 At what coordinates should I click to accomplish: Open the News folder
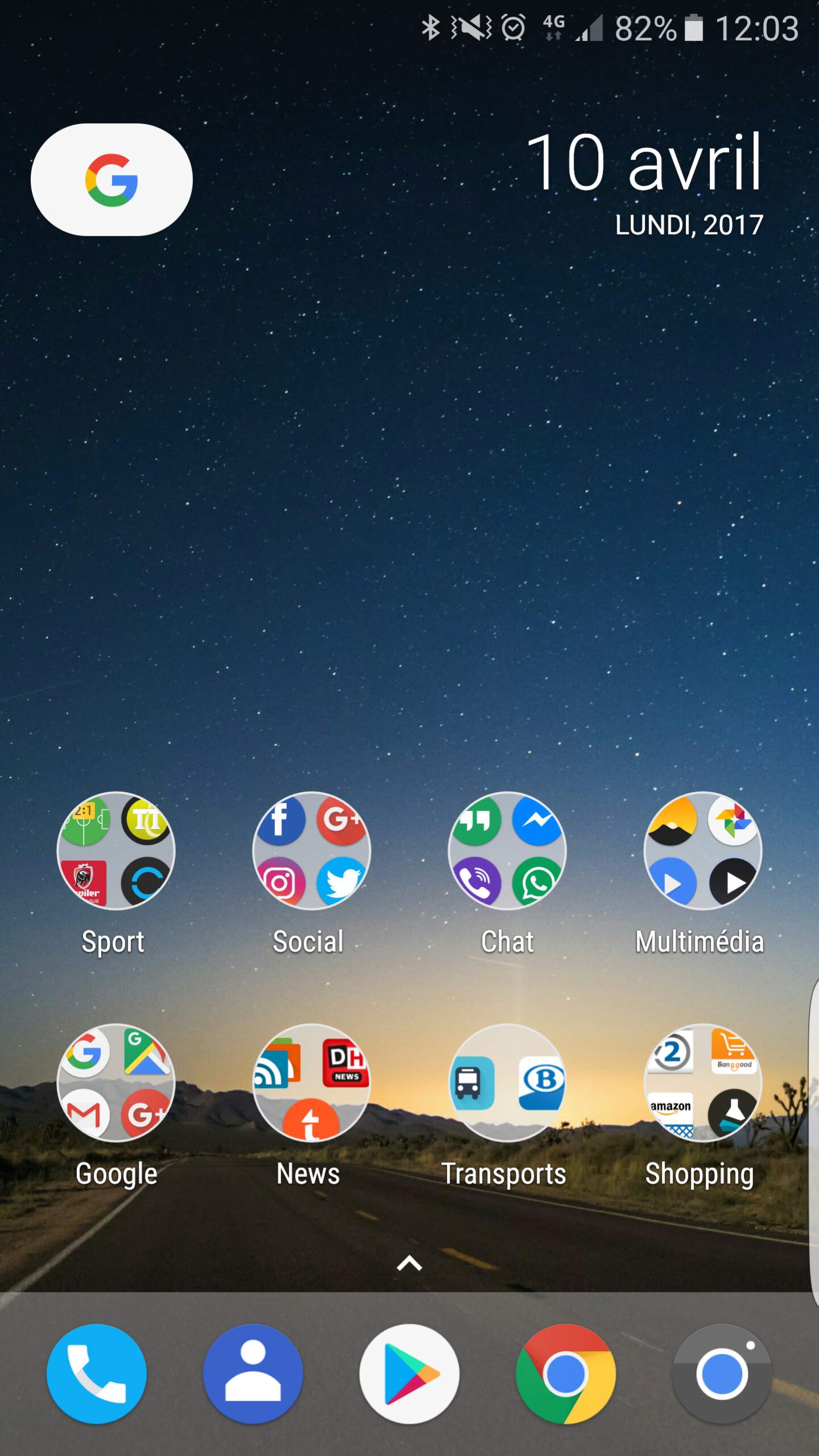311,1083
